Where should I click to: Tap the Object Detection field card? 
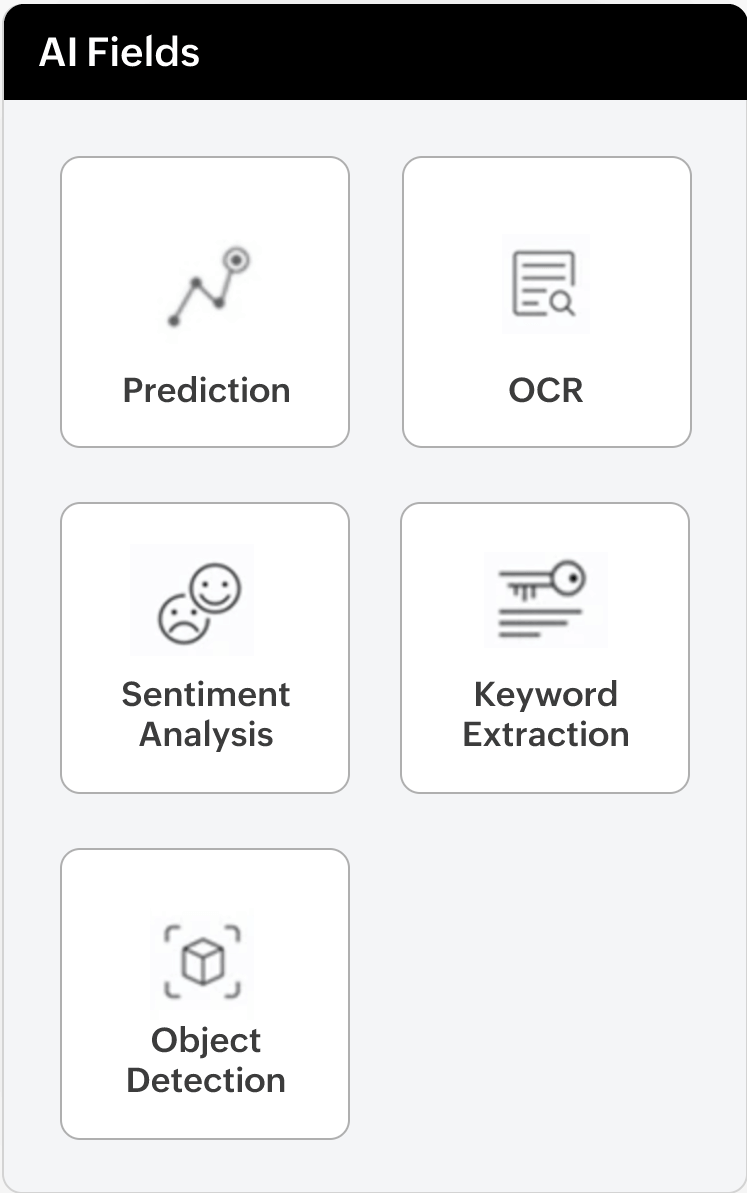(x=205, y=994)
